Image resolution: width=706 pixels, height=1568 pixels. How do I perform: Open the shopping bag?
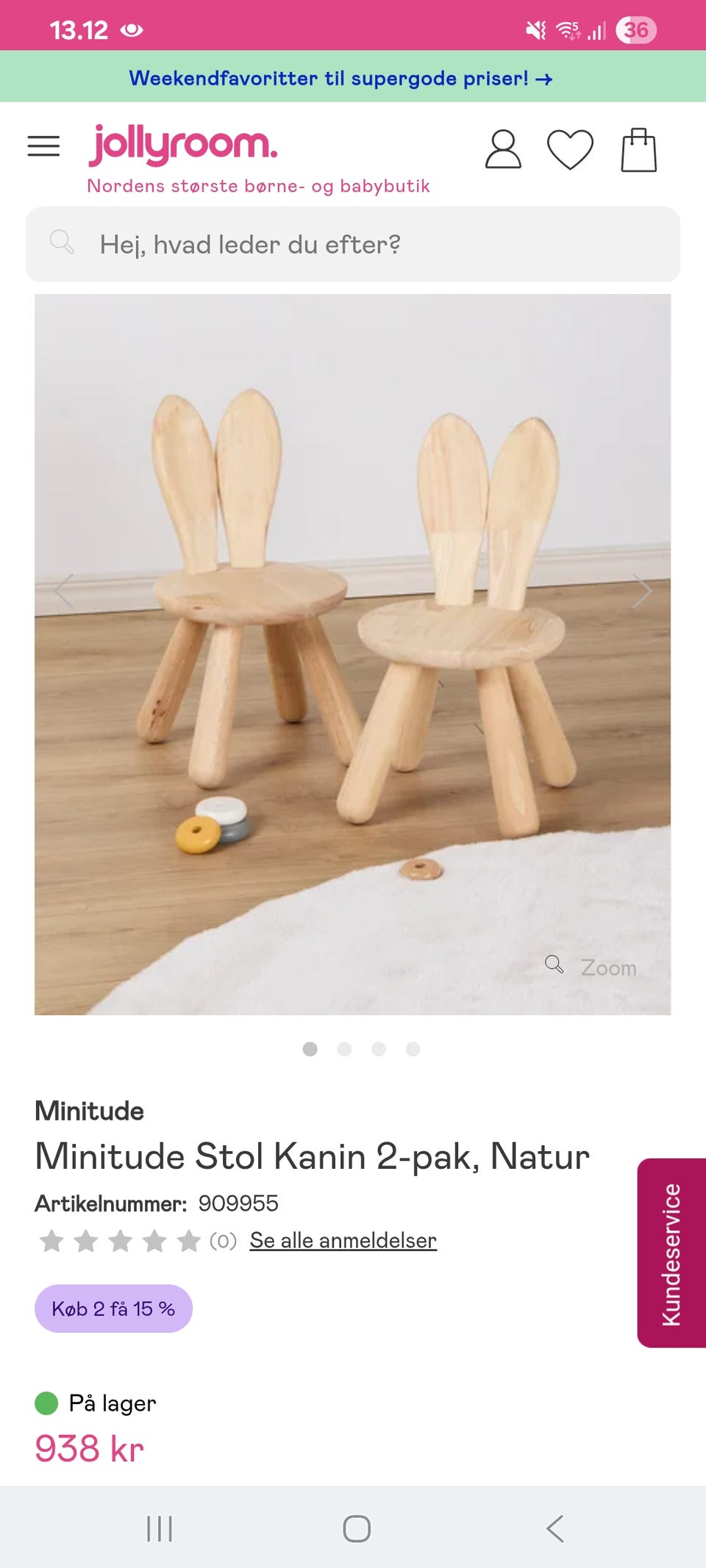point(638,150)
